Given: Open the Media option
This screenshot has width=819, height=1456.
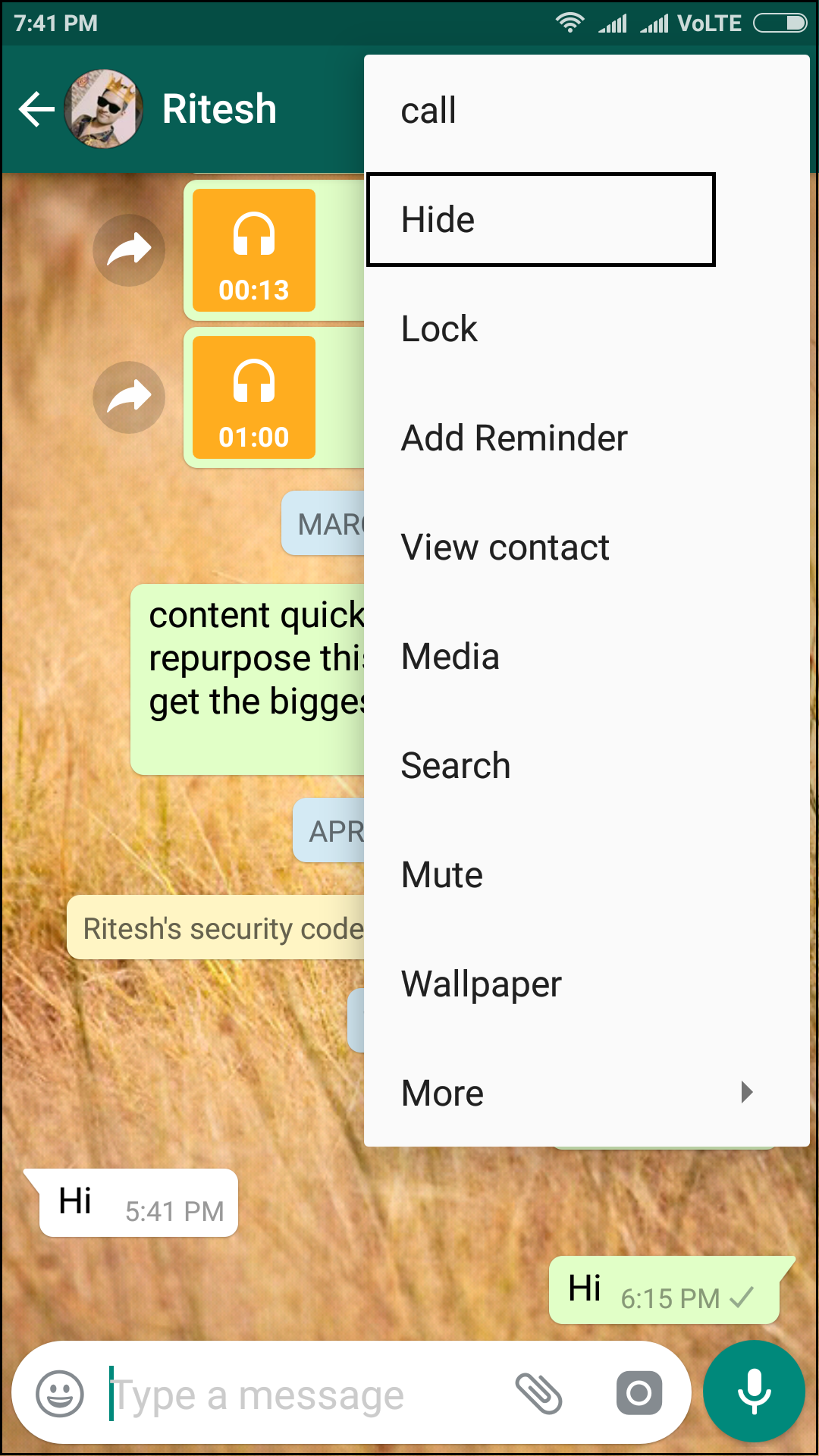Looking at the screenshot, I should tap(586, 657).
